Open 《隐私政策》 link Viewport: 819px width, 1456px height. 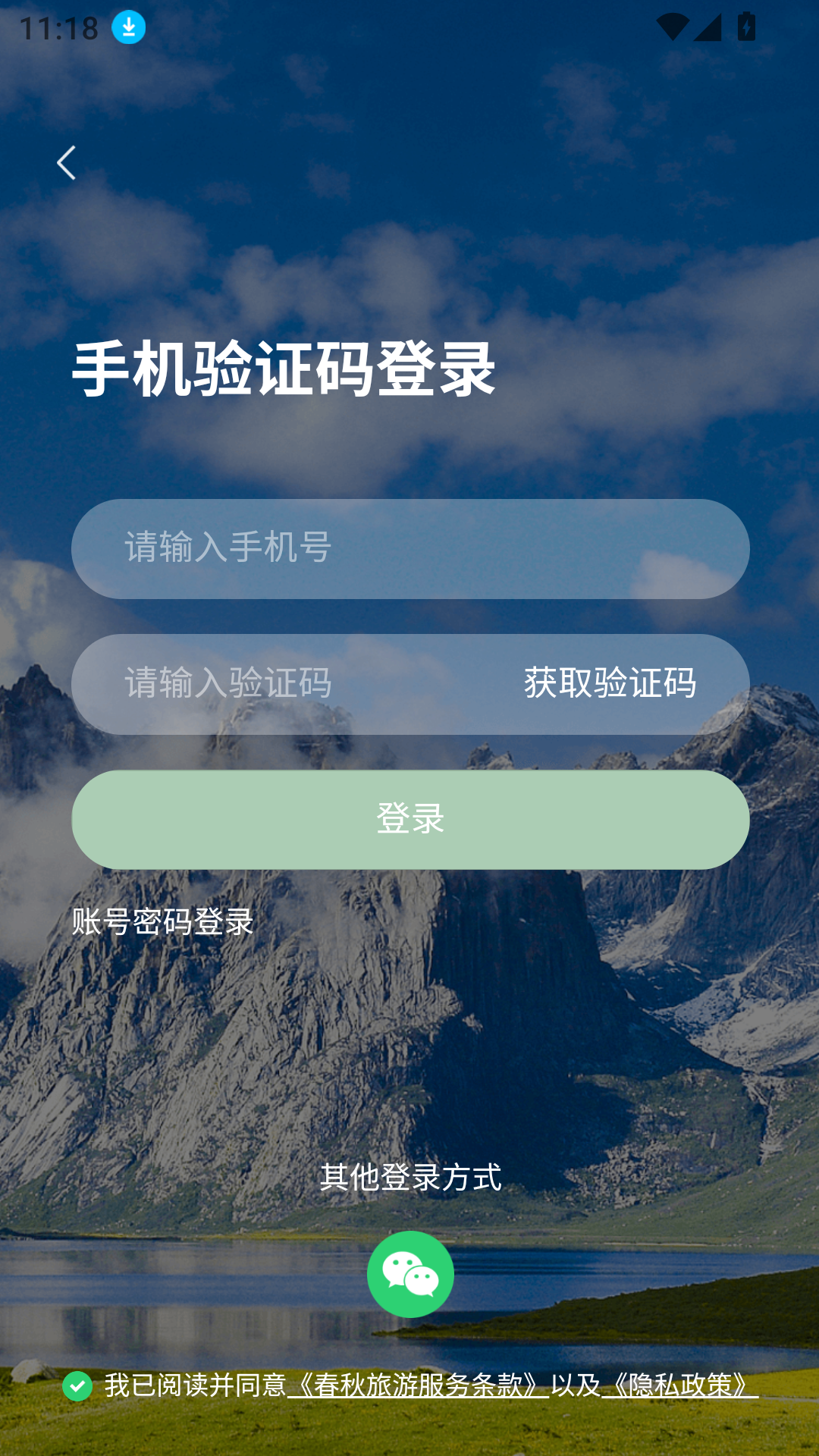click(679, 1385)
